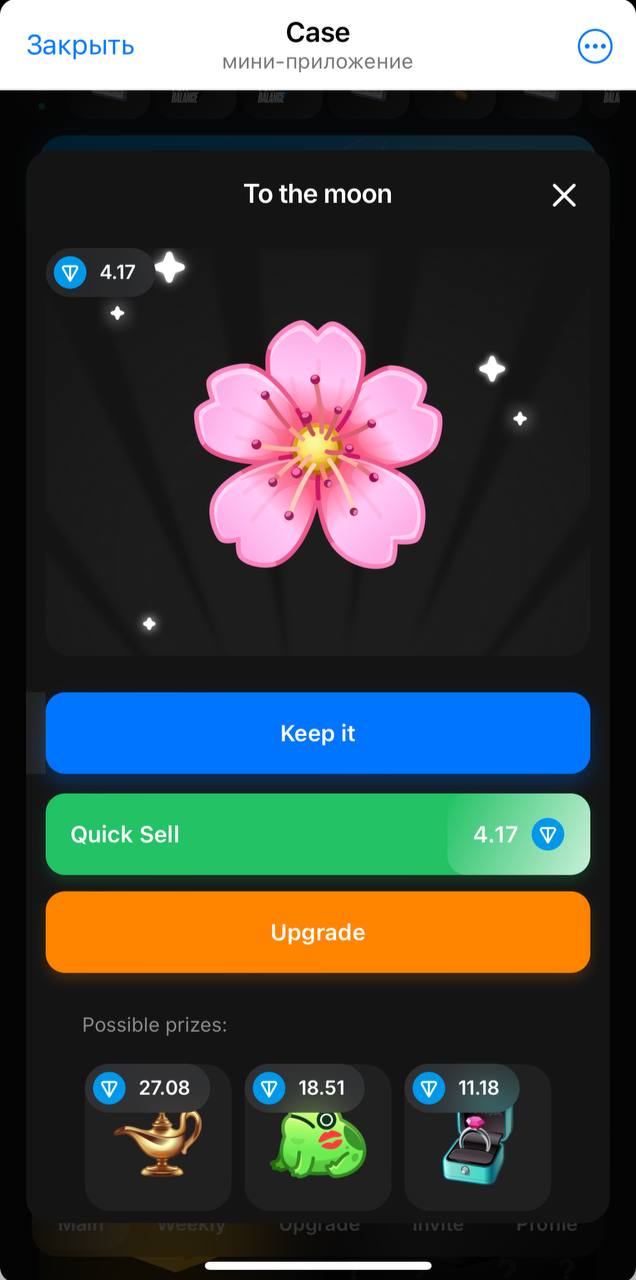Quick Sell the prize for 4.17
The width and height of the screenshot is (636, 1280).
coord(318,834)
